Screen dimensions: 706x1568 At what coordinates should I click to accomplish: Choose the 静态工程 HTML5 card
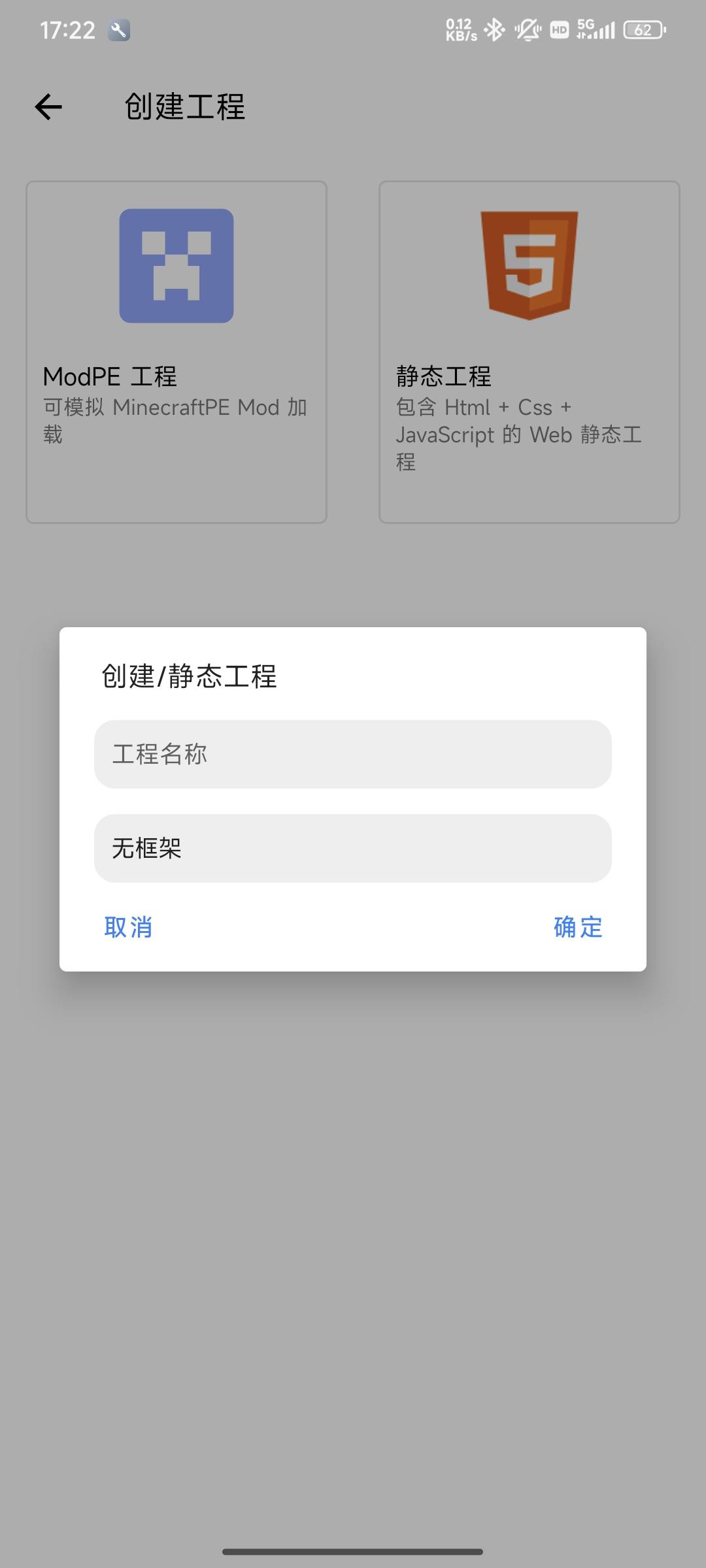(x=529, y=352)
